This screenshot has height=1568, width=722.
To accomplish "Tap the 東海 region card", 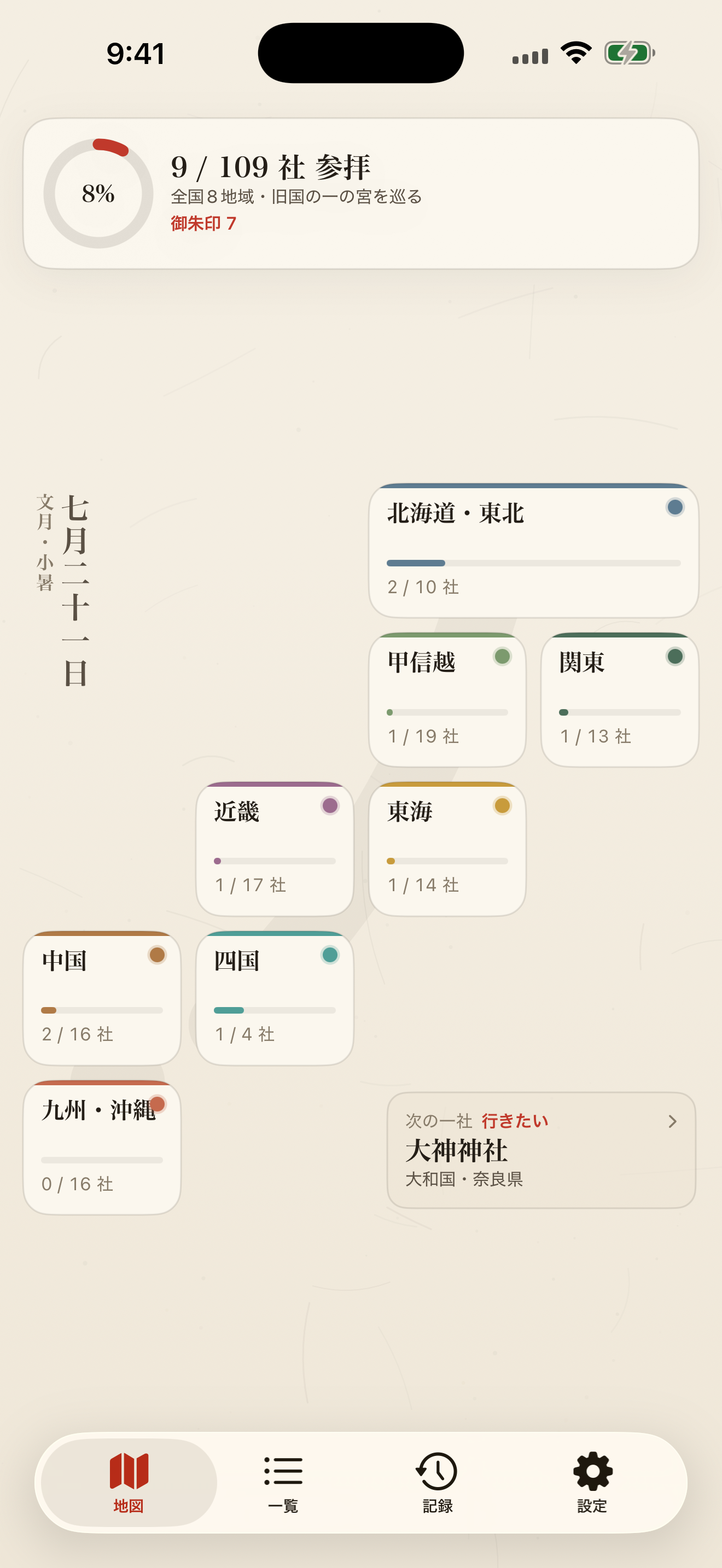I will point(447,849).
